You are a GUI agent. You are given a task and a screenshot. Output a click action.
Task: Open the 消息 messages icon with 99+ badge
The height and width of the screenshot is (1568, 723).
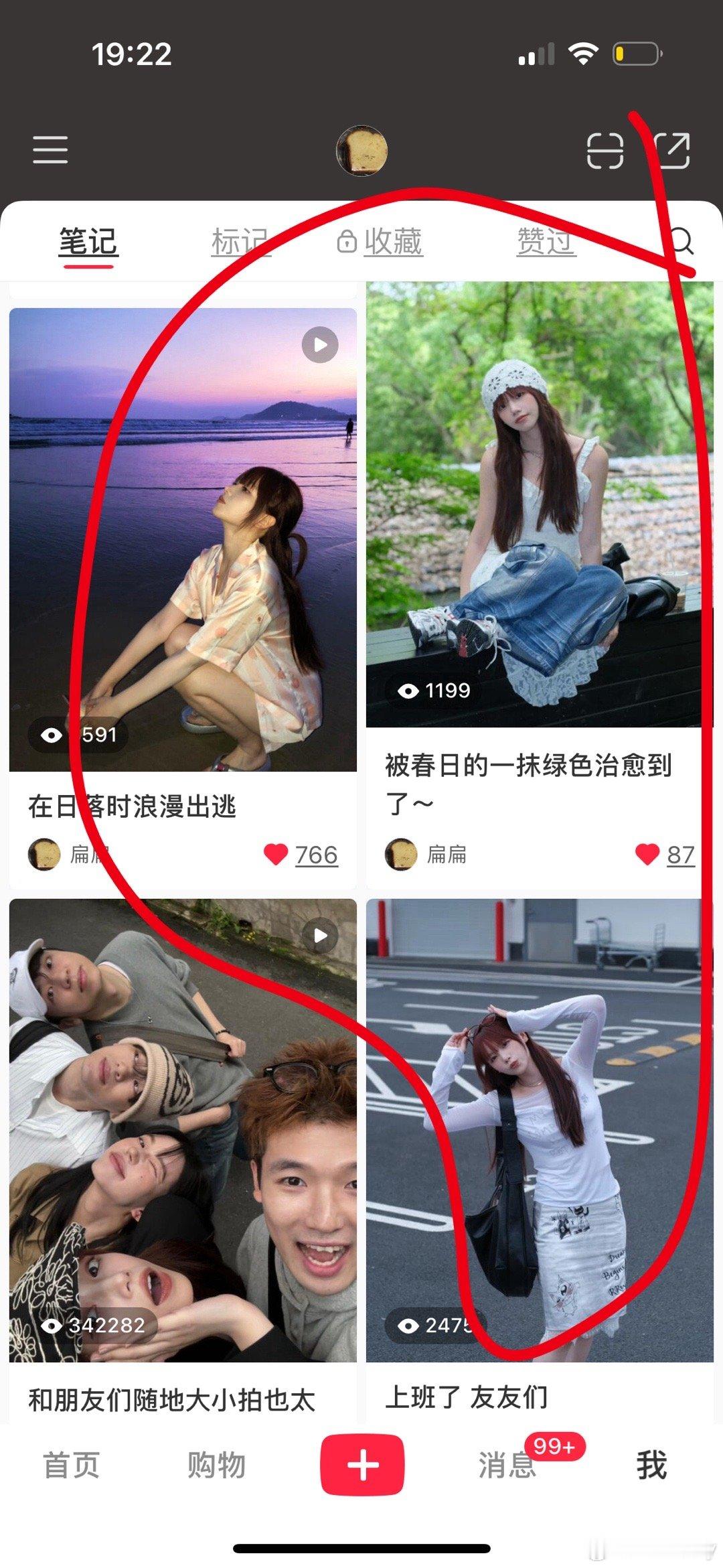coord(507,1464)
